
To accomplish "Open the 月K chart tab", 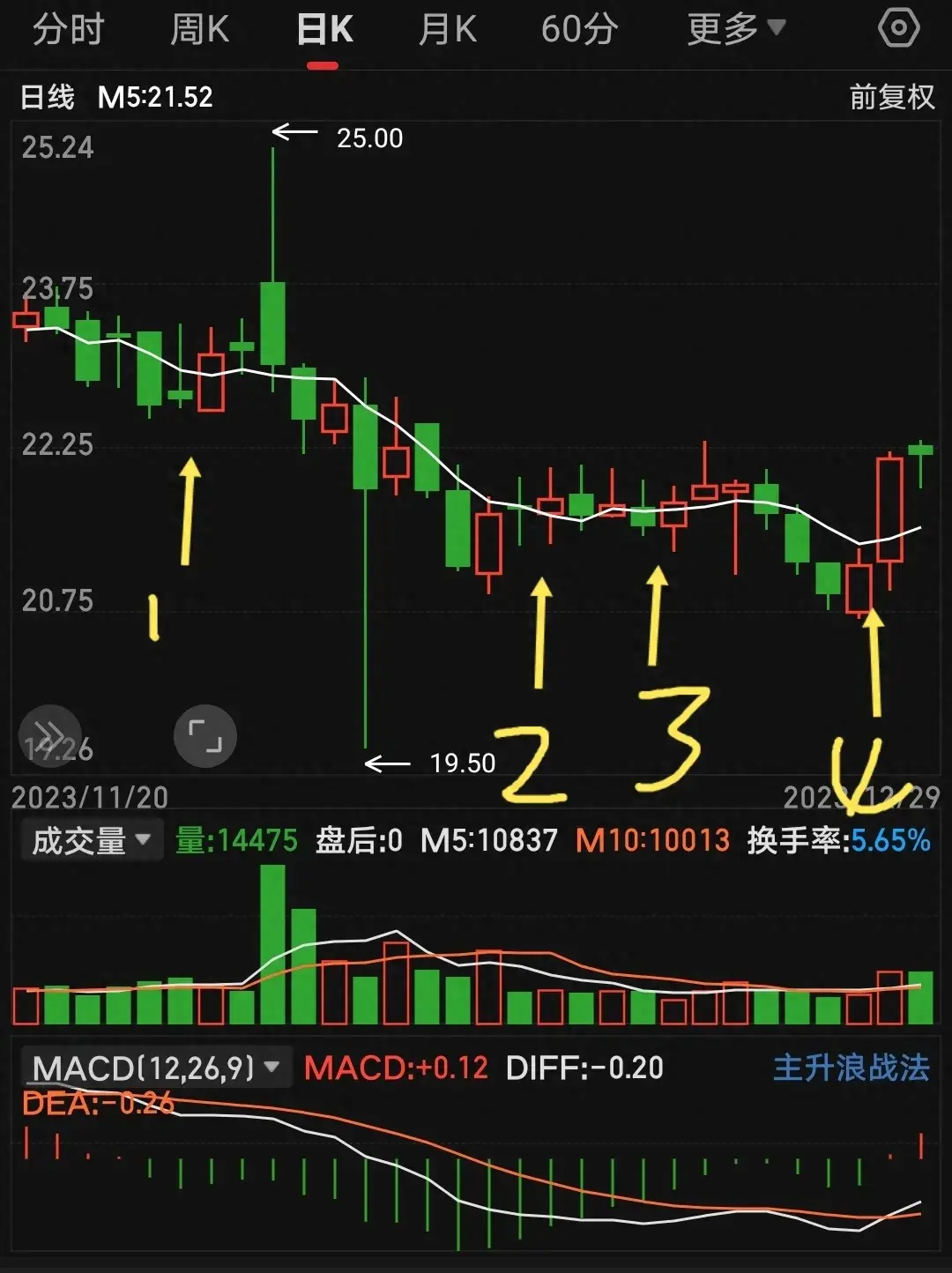I will pyautogui.click(x=447, y=30).
